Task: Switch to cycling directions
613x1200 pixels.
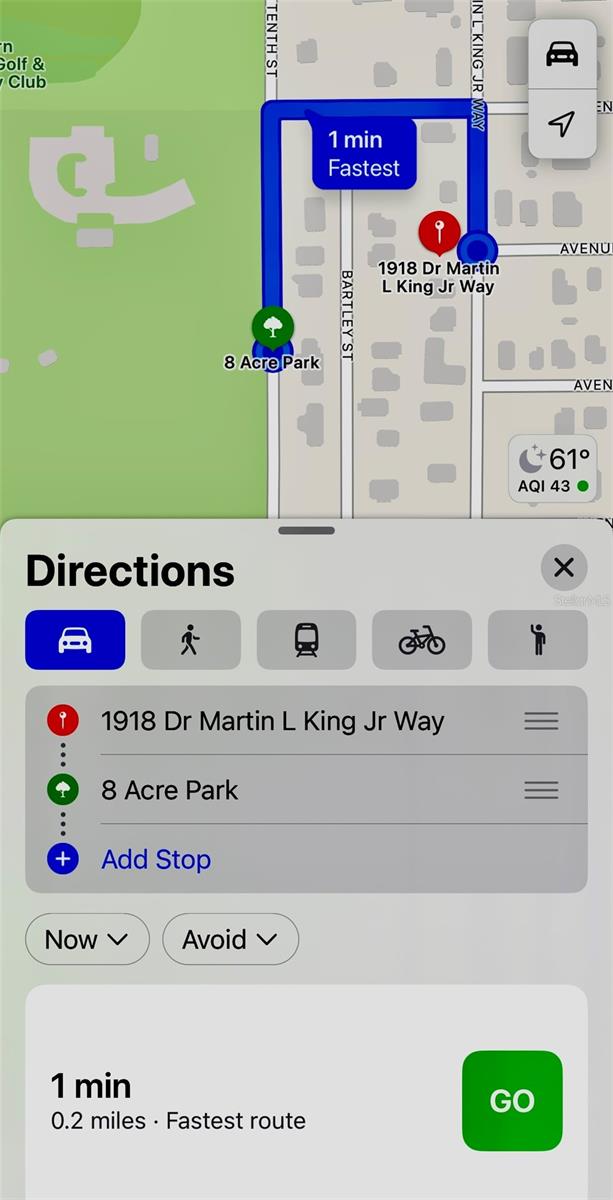Action: pos(421,640)
